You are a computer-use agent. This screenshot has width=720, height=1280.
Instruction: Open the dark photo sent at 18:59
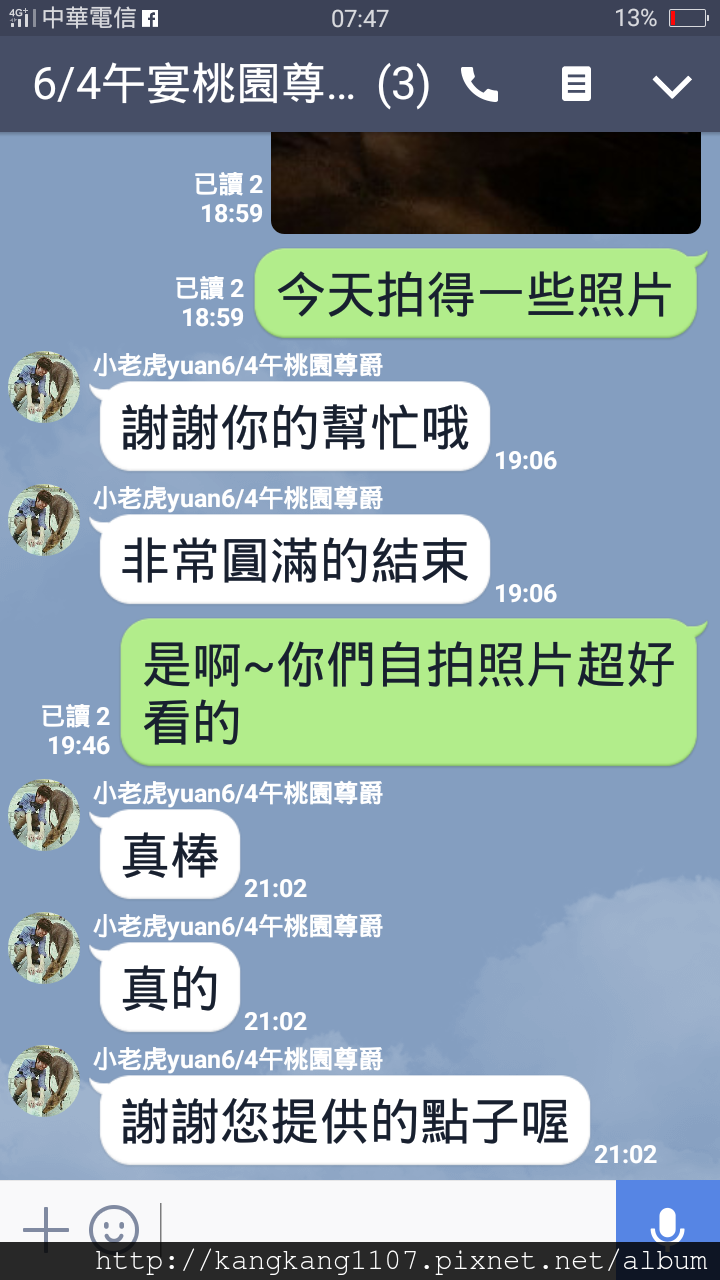point(486,182)
